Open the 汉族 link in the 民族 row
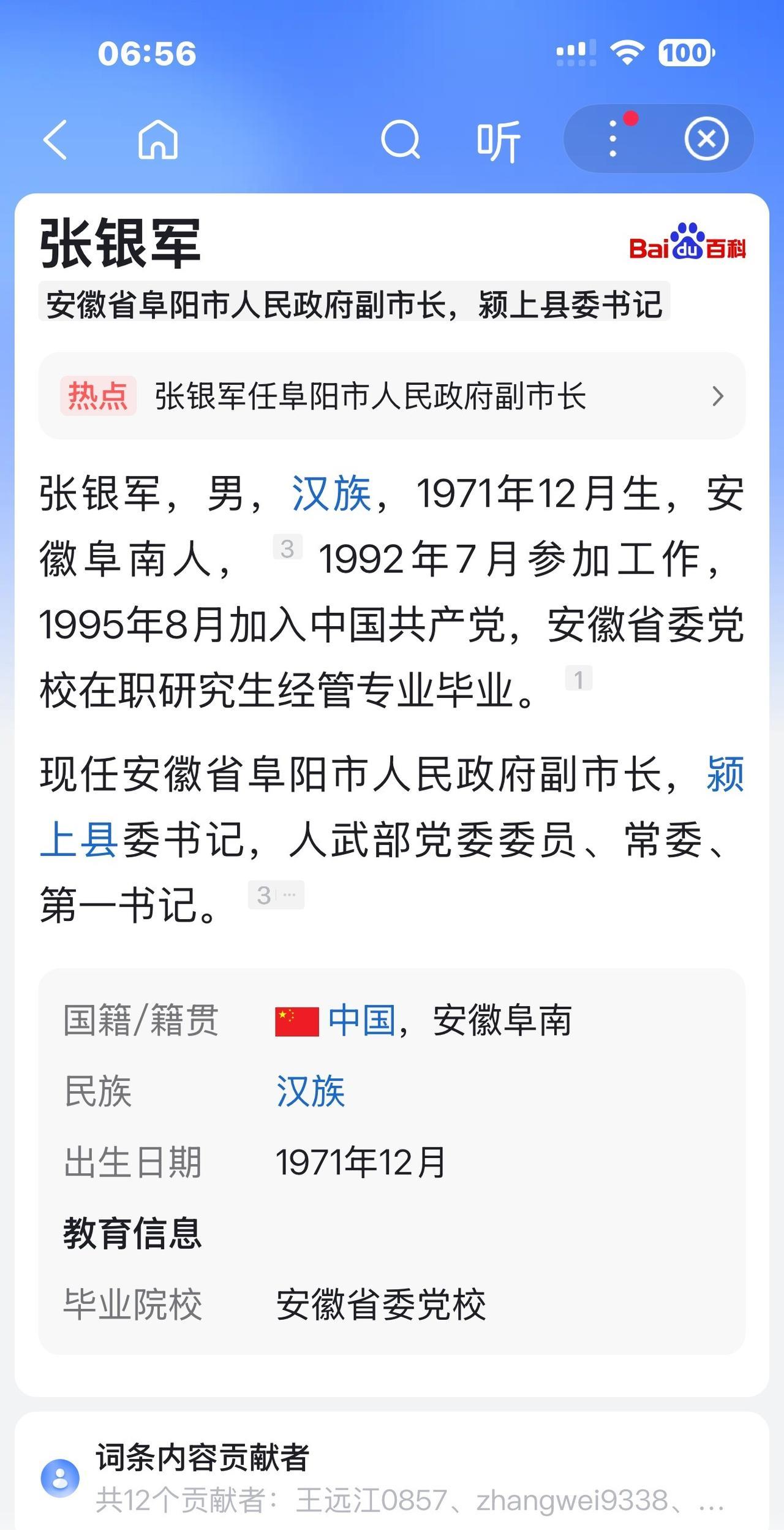The height and width of the screenshot is (1530, 784). pyautogui.click(x=311, y=1091)
